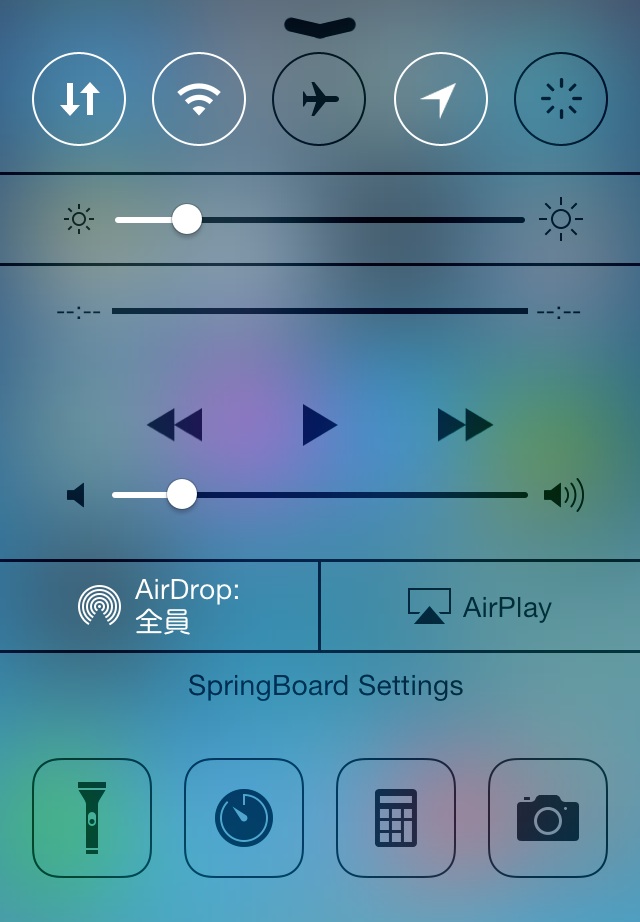Dismiss Control Center with the top handle
This screenshot has height=922, width=640.
319,27
